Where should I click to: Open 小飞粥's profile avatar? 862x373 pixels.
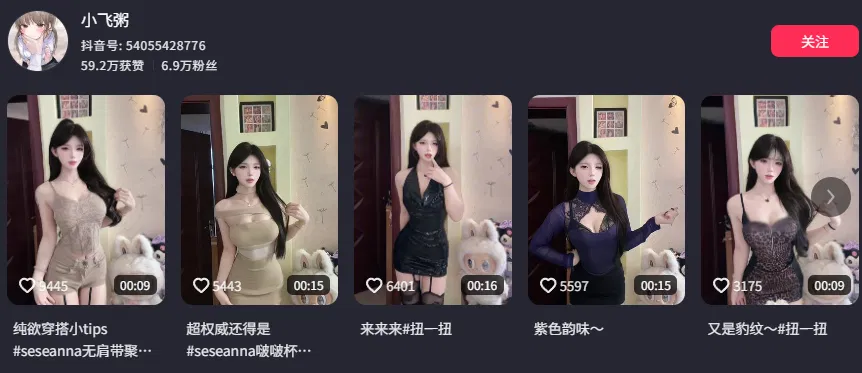coord(38,41)
